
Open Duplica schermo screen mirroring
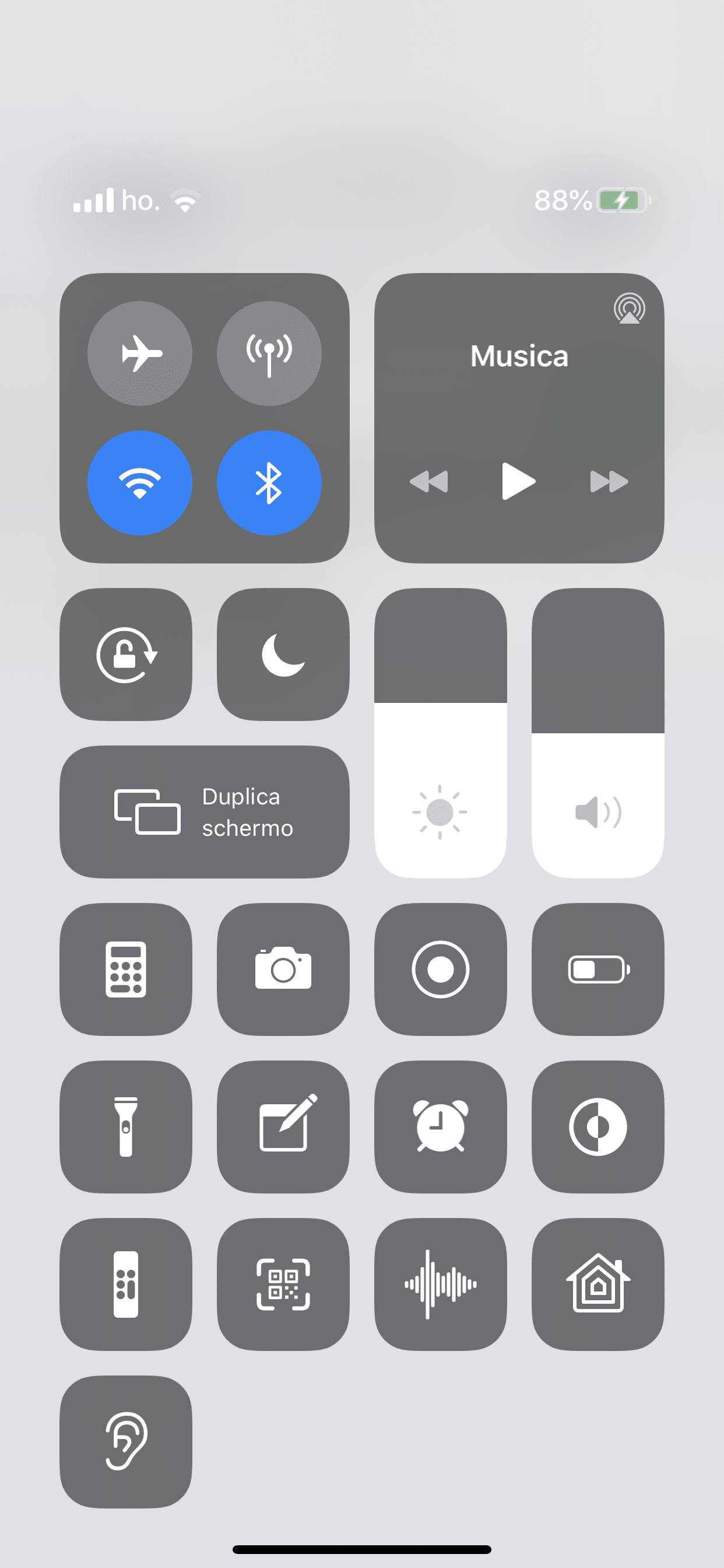(205, 811)
